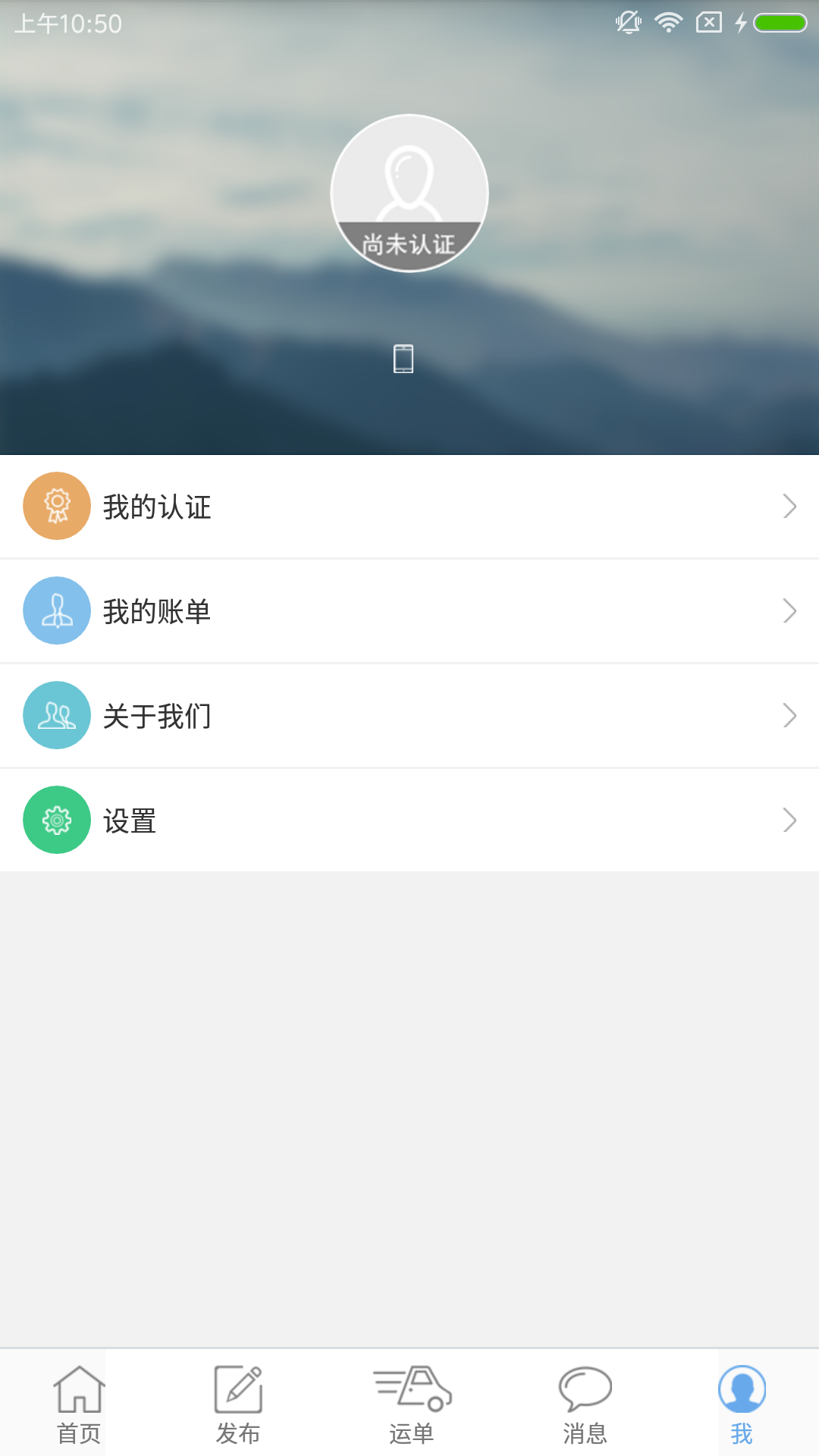The image size is (819, 1456).
Task: Select the 我 profile tab
Action: click(742, 1403)
